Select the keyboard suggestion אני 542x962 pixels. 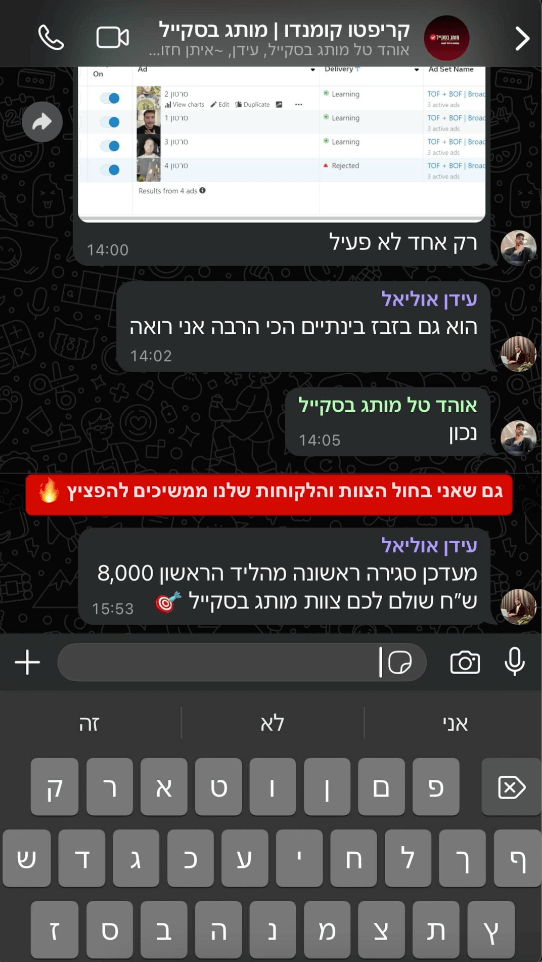point(455,723)
